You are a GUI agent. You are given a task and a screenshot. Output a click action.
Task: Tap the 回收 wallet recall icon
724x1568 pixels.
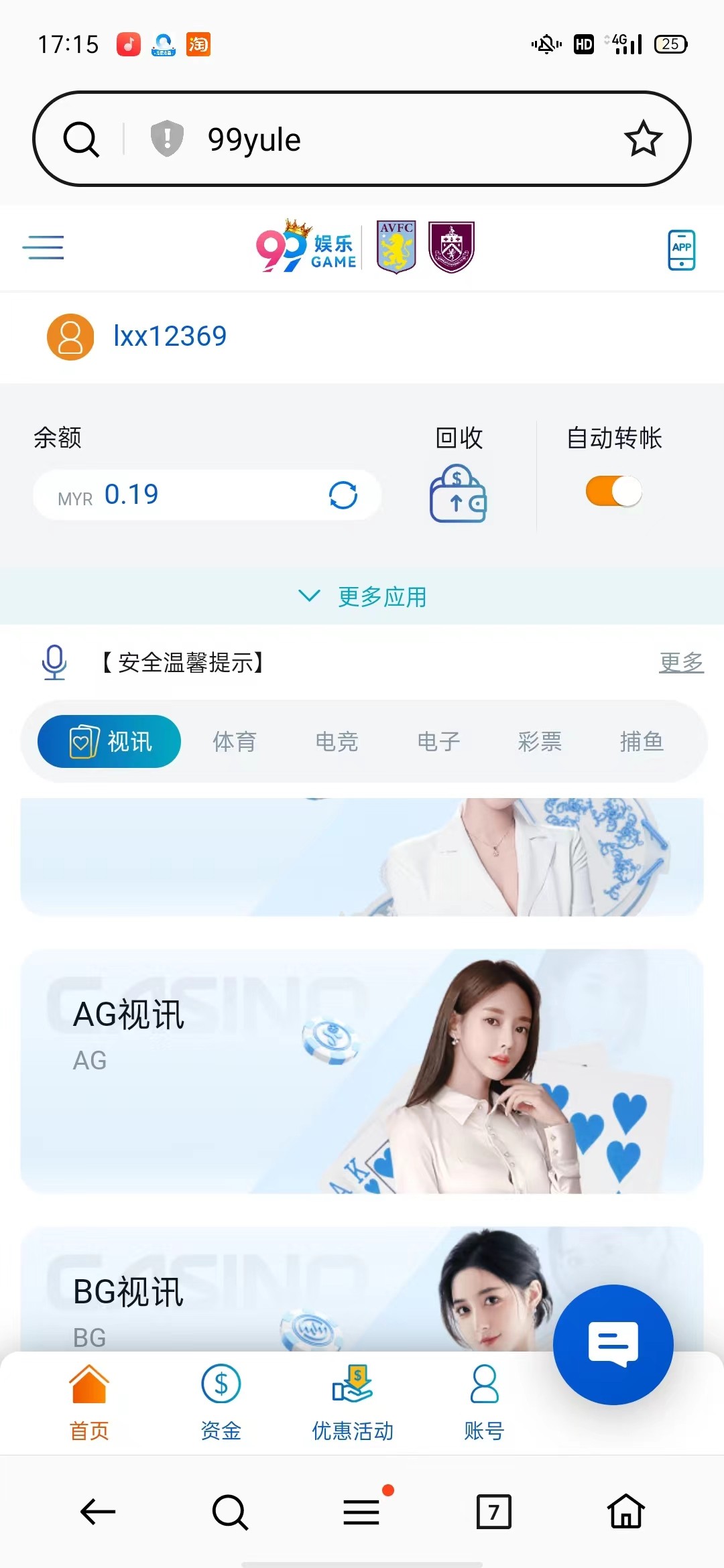[458, 495]
